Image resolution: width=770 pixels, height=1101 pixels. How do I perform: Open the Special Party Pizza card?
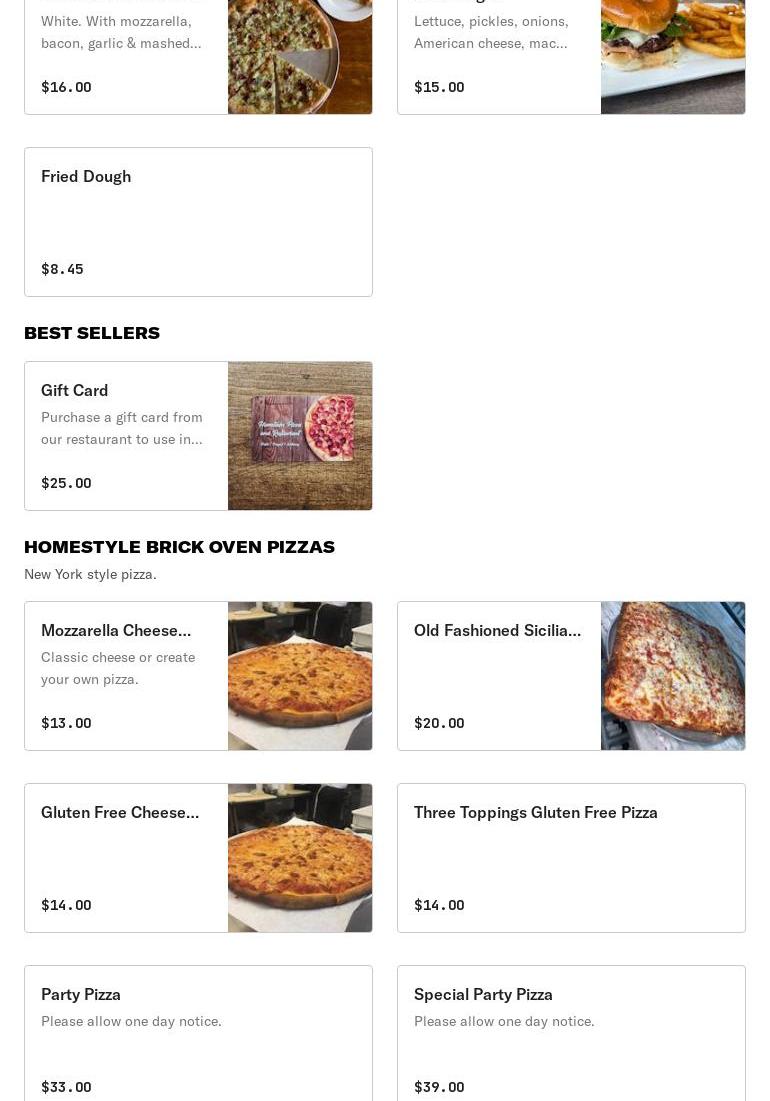[x=571, y=1035]
